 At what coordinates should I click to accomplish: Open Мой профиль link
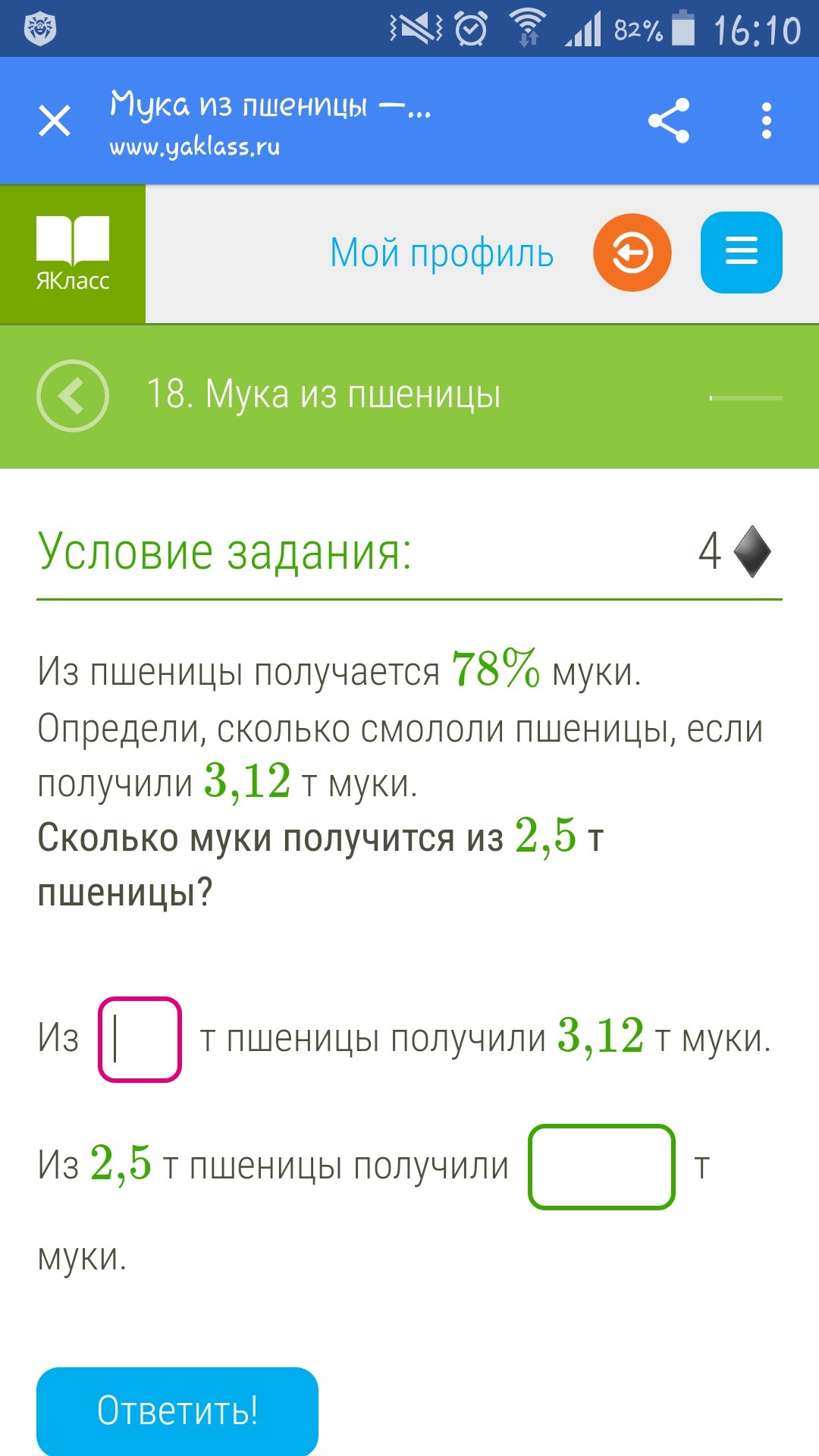441,253
